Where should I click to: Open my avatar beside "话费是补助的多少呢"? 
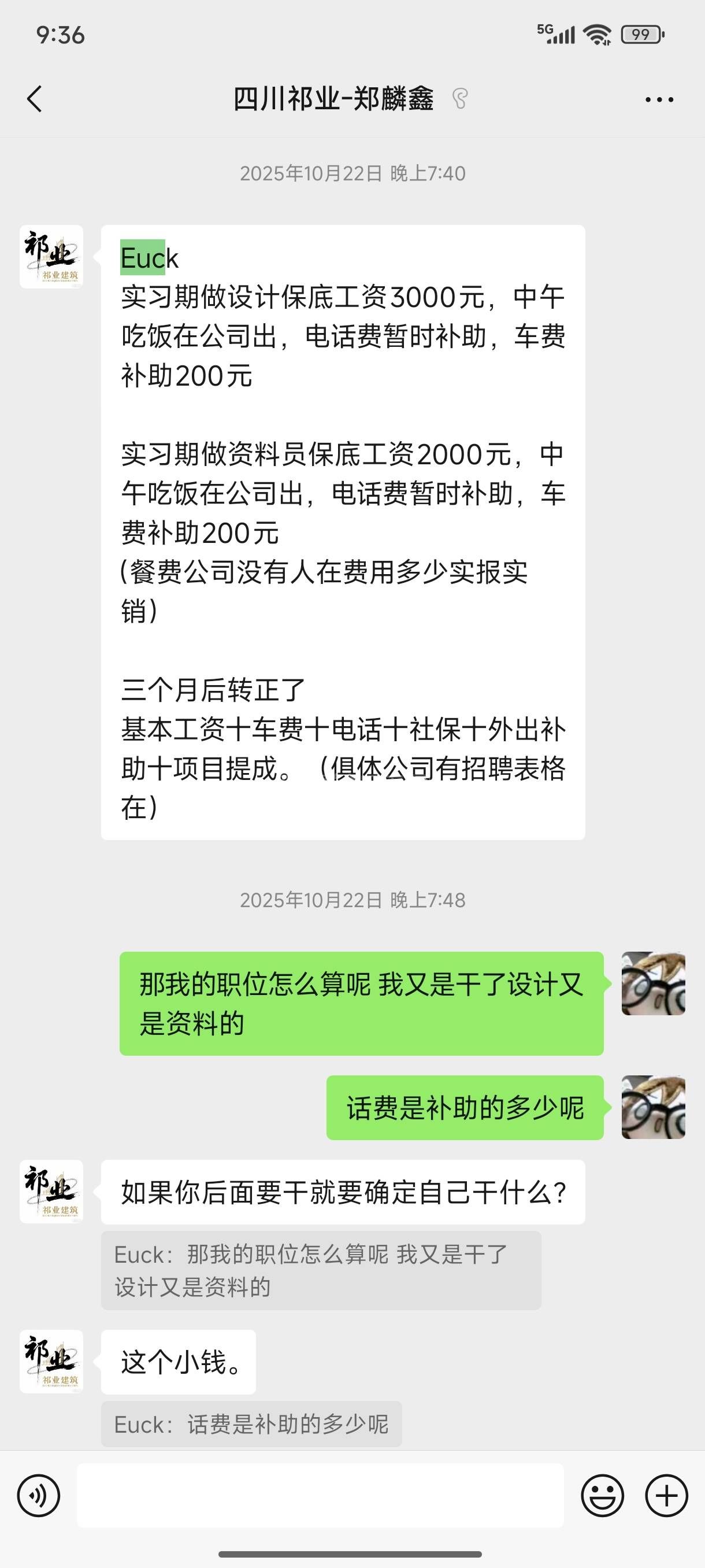(x=652, y=1107)
